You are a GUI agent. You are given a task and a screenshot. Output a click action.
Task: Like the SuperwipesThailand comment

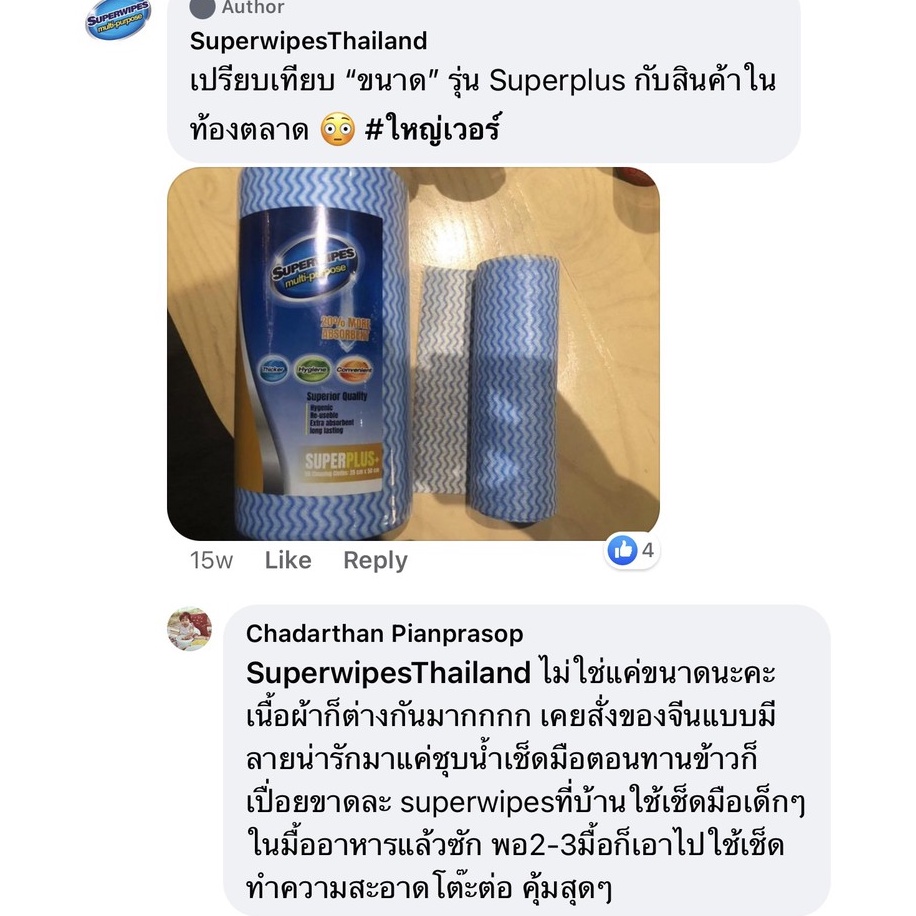pyautogui.click(x=288, y=560)
